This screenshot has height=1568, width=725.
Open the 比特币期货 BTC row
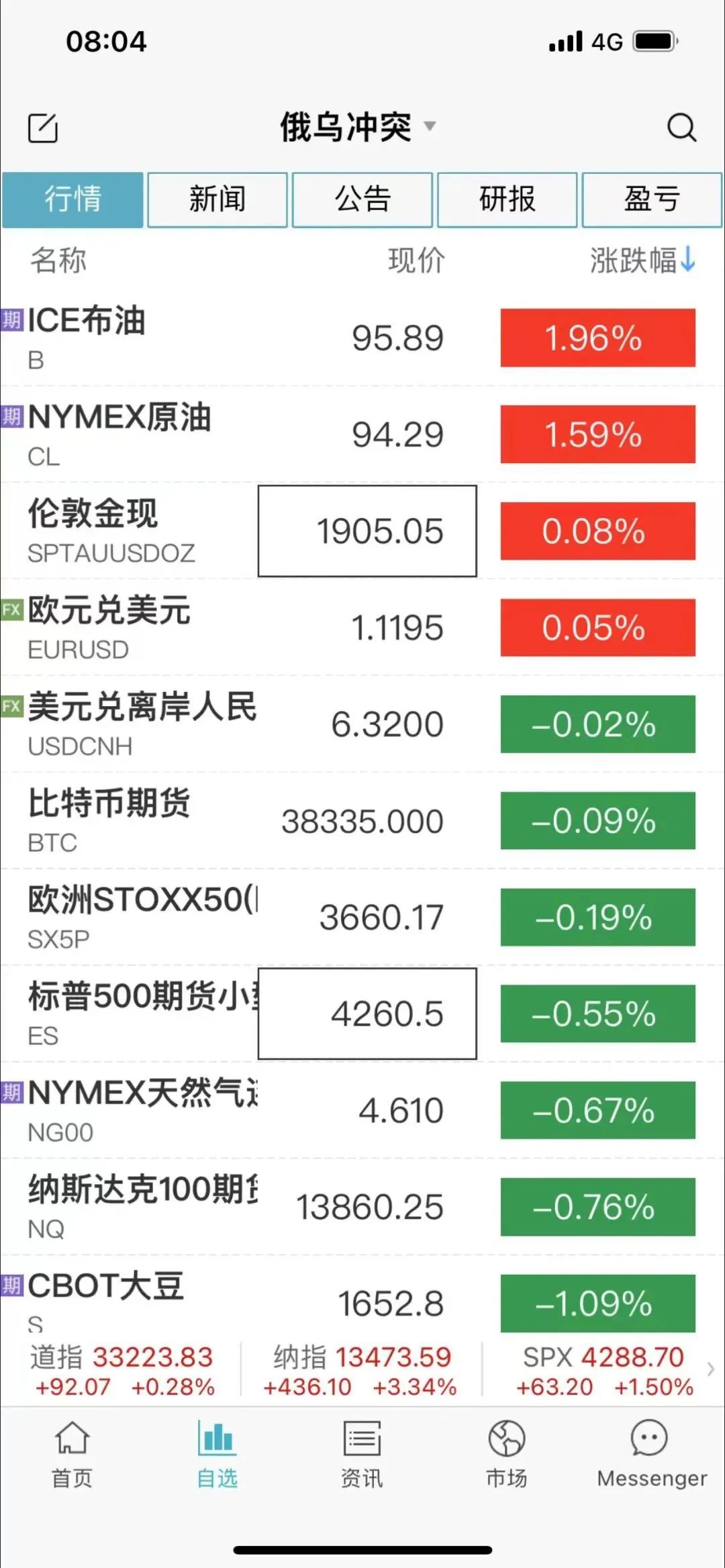pyautogui.click(x=362, y=821)
